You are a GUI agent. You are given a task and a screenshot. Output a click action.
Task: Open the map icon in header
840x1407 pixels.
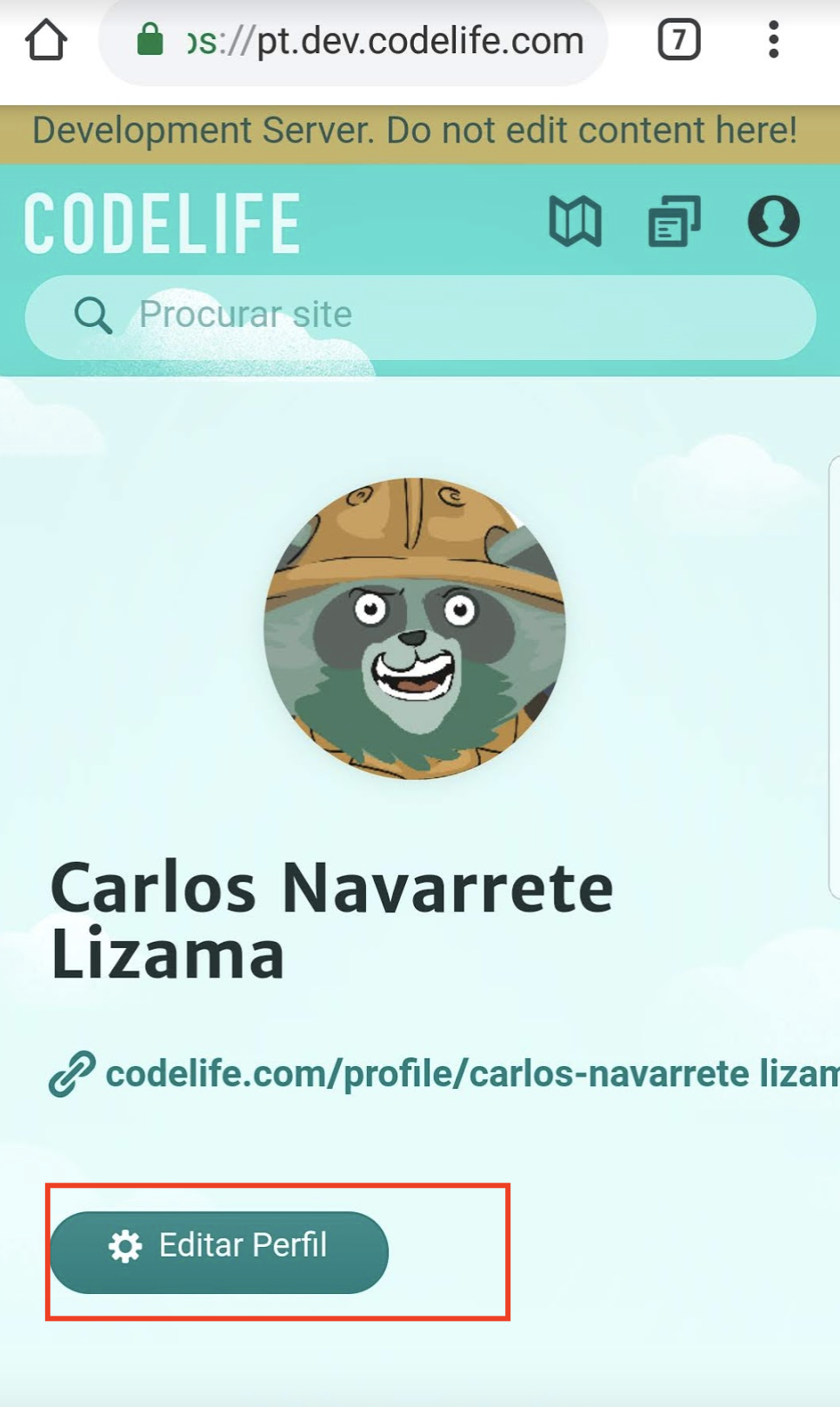pos(575,222)
